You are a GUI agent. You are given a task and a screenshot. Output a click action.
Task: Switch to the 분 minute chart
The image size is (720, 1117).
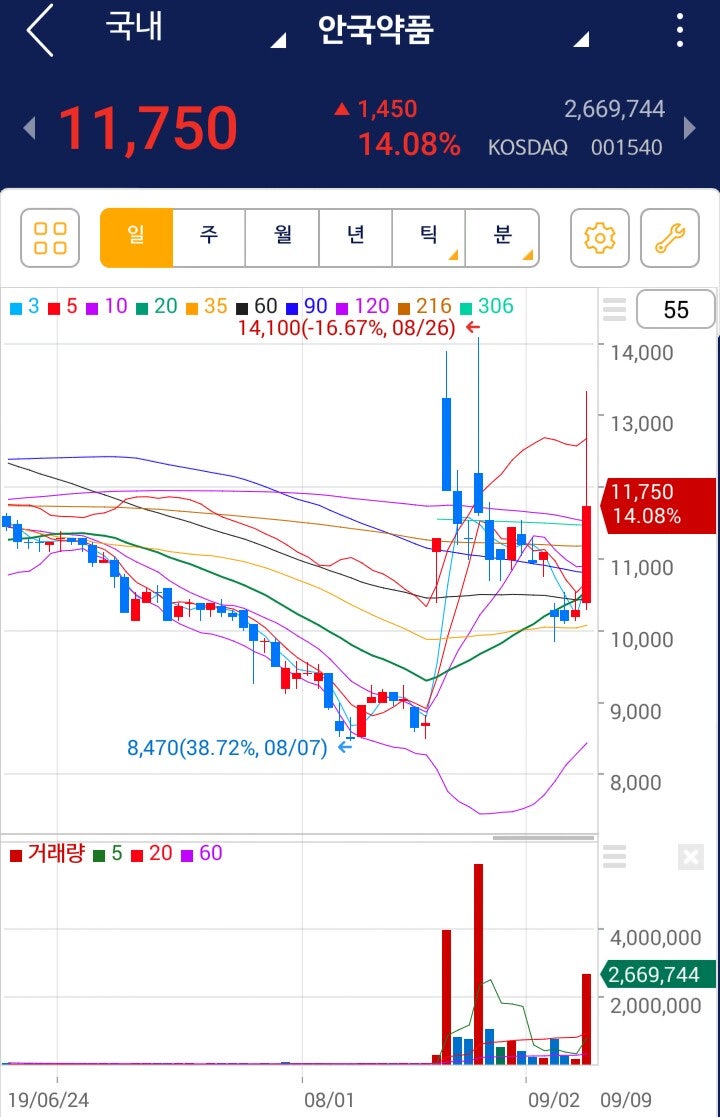502,238
